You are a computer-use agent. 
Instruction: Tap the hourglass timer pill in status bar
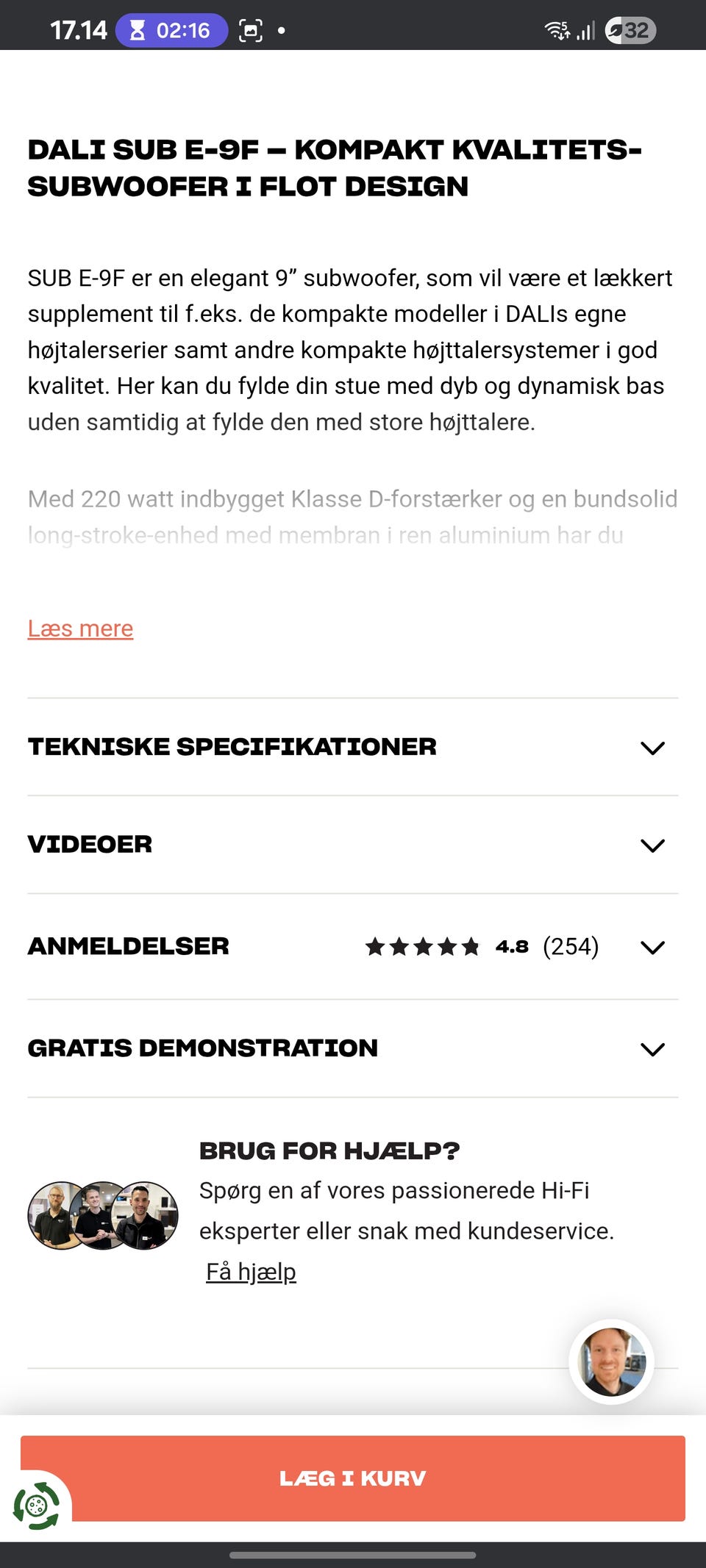click(172, 30)
